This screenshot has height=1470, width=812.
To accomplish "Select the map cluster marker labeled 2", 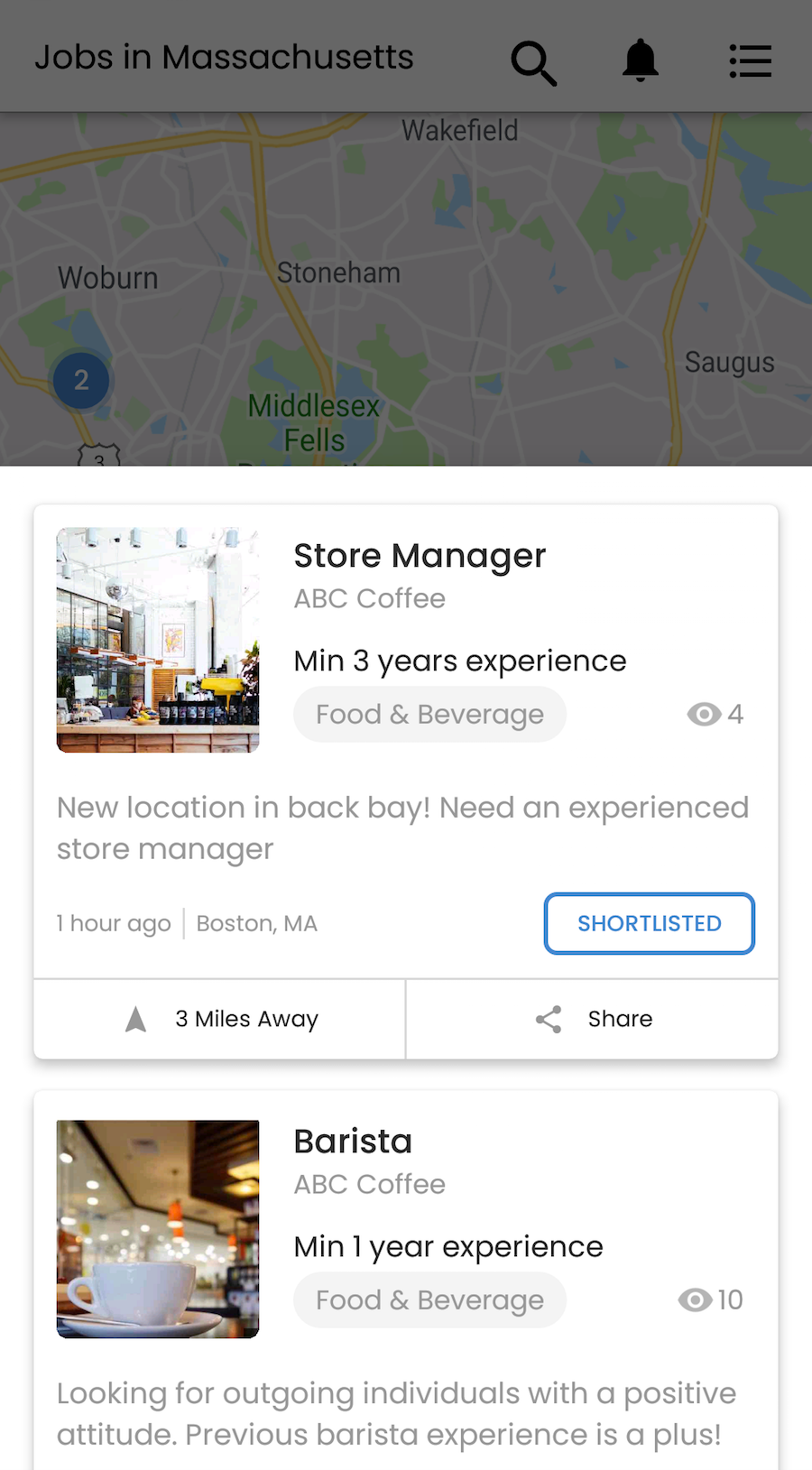I will coord(80,381).
